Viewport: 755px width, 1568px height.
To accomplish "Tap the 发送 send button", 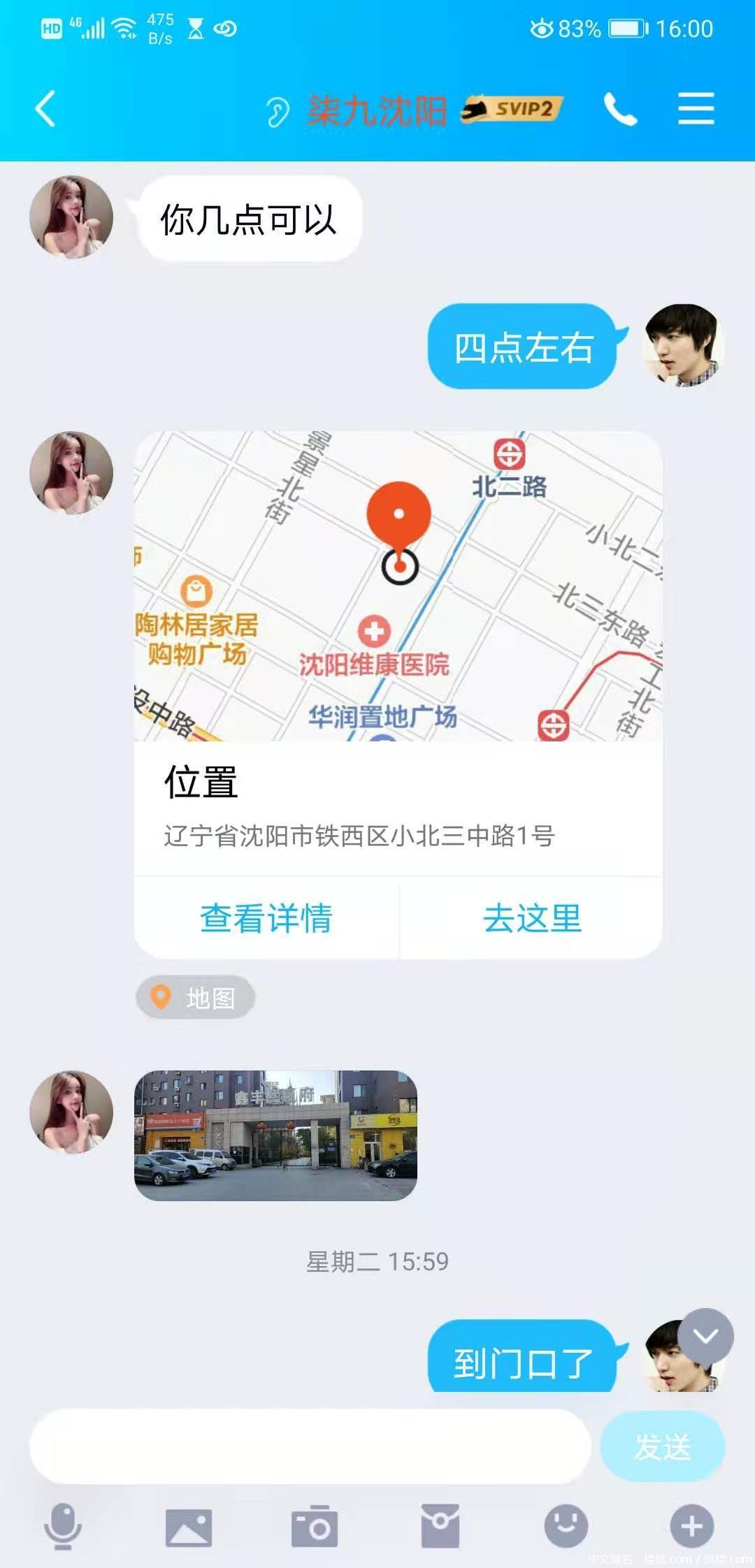I will tap(662, 1446).
